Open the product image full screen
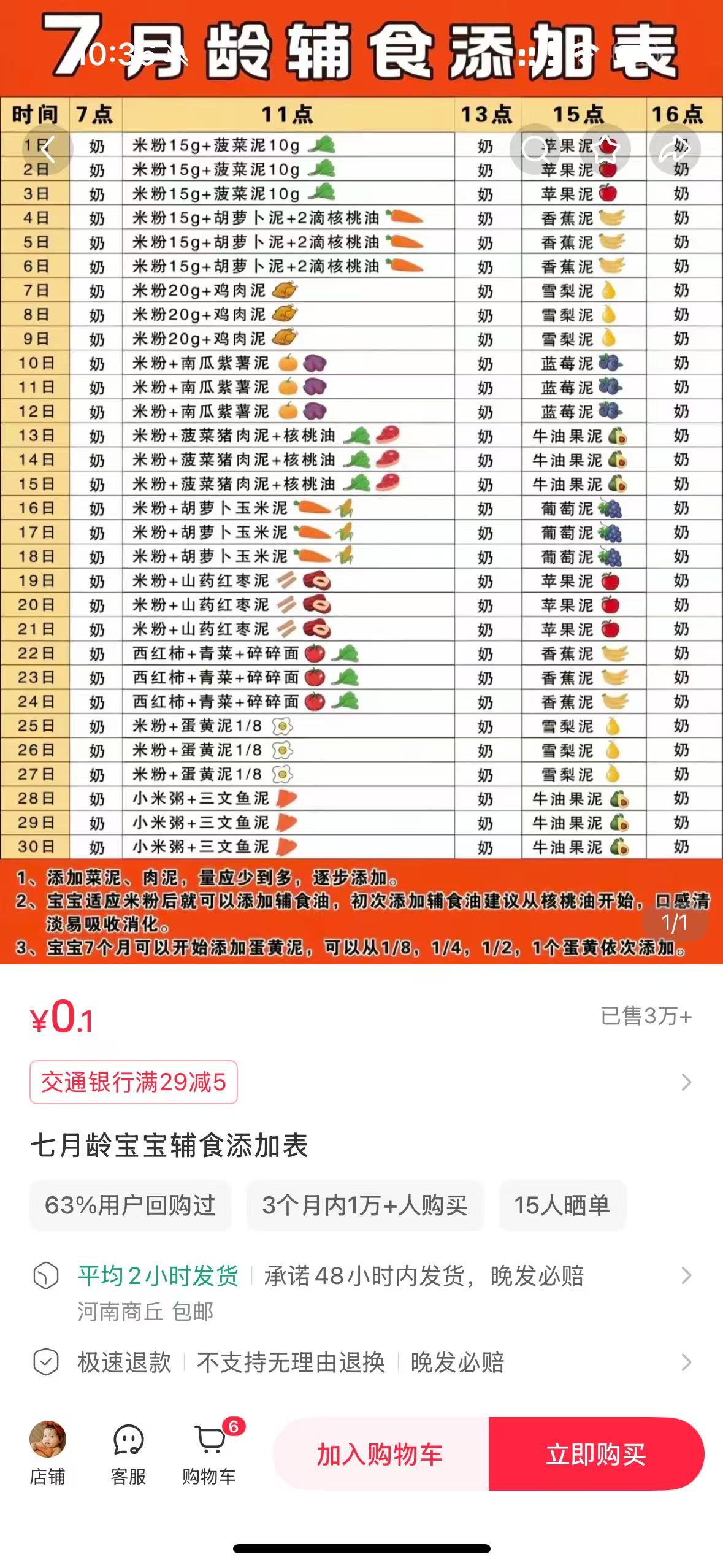This screenshot has width=723, height=1568. pyautogui.click(x=361, y=491)
